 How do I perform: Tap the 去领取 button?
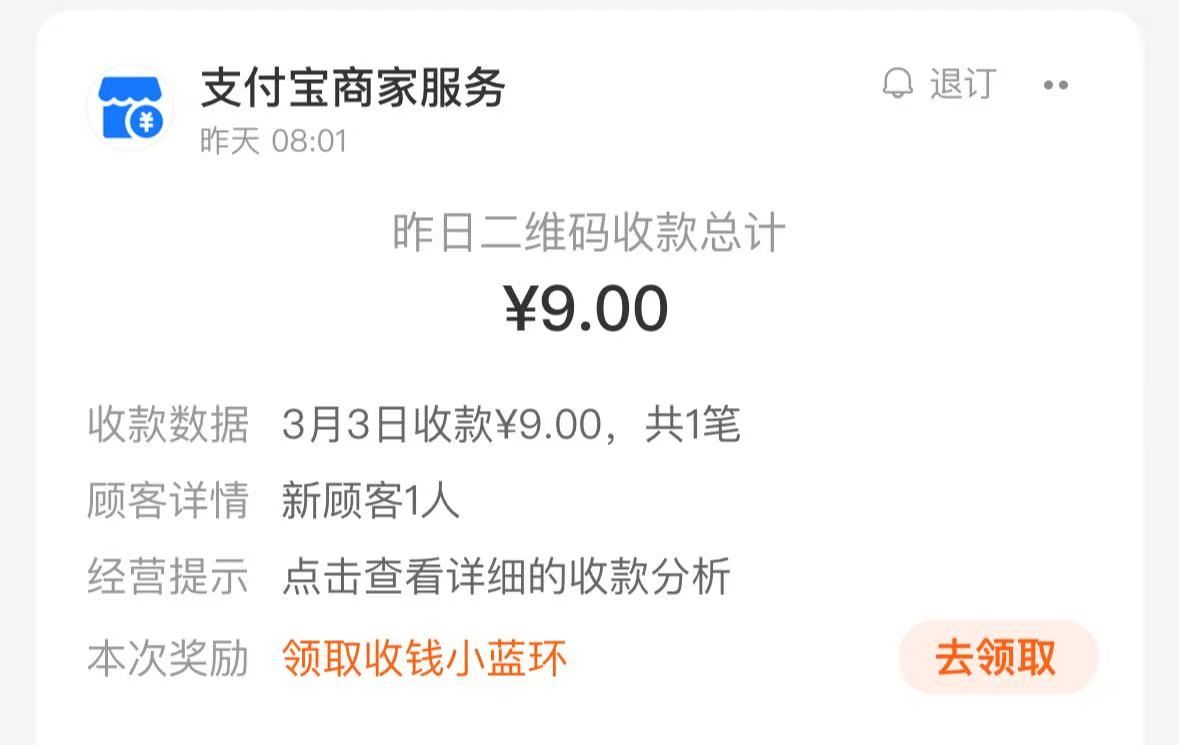click(998, 657)
